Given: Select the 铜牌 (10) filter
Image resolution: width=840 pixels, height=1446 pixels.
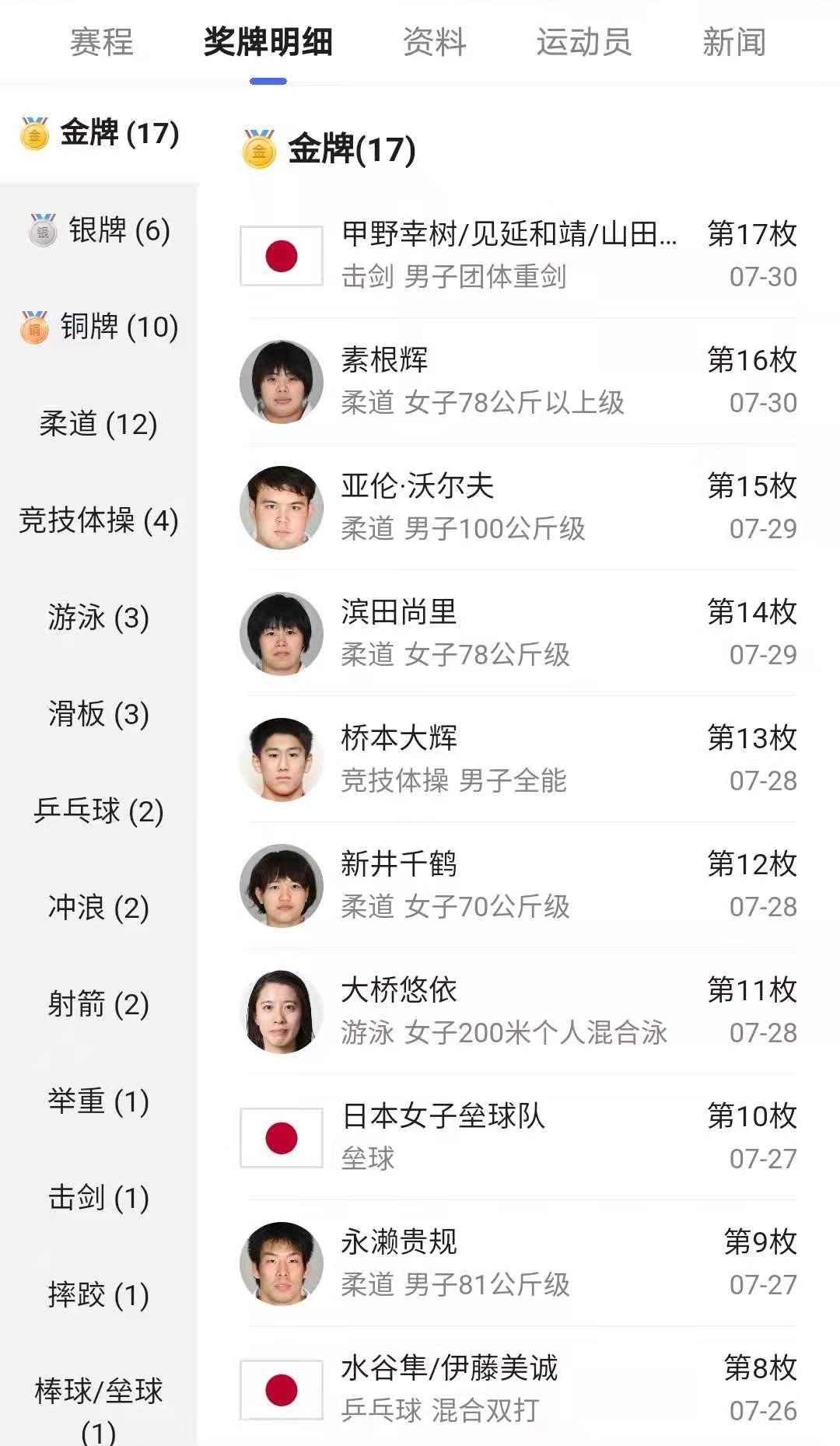Looking at the screenshot, I should coord(99,327).
